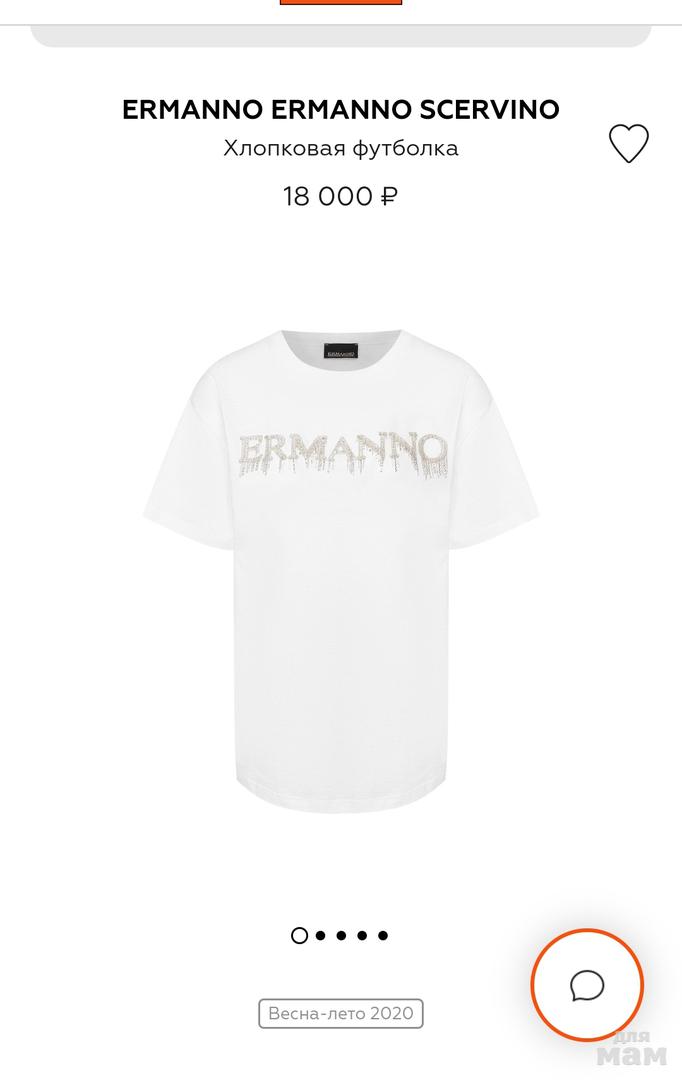Image resolution: width=682 pixels, height=1080 pixels.
Task: Open the chat support bubble
Action: click(x=587, y=986)
